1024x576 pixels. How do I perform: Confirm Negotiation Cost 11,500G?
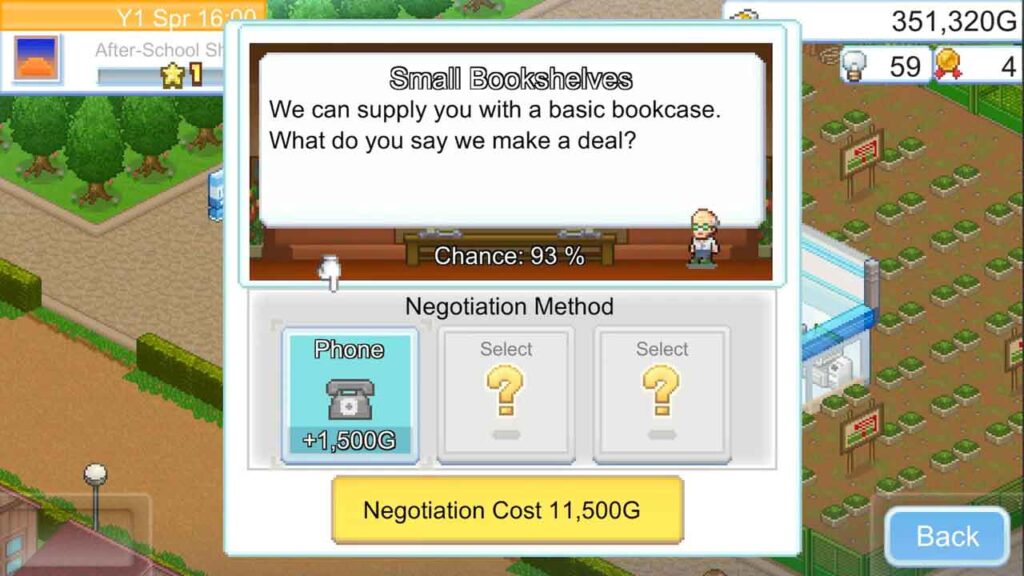point(507,510)
